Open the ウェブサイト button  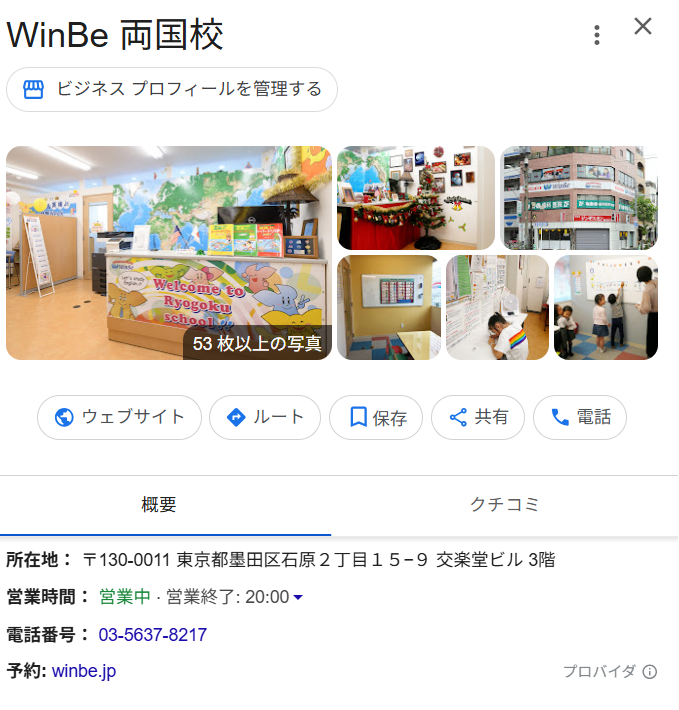[119, 418]
